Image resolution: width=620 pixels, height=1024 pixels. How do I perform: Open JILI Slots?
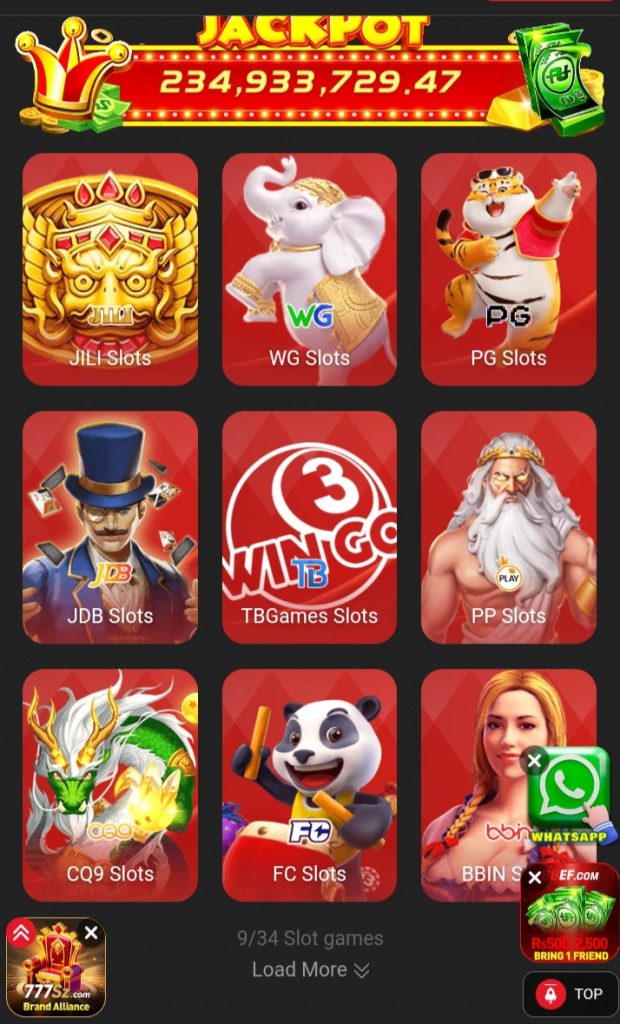pos(110,269)
